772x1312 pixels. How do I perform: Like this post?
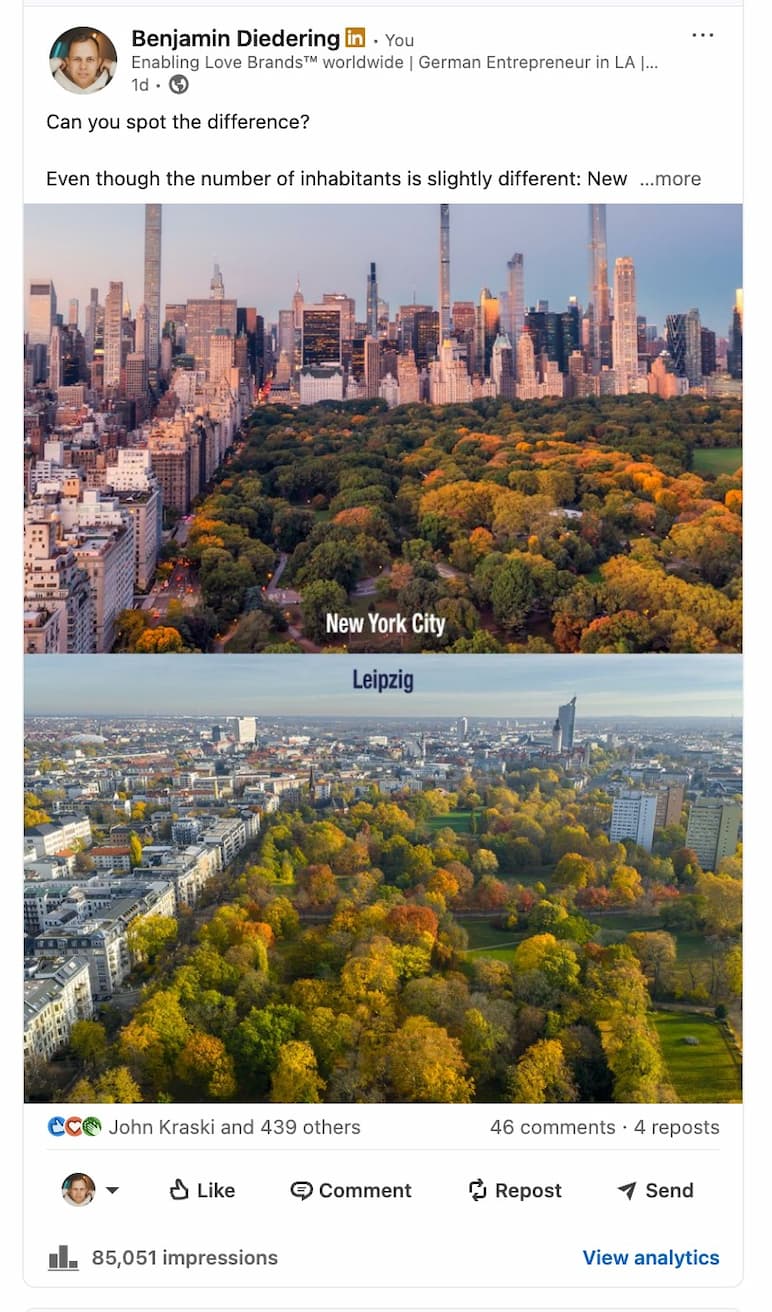(202, 1190)
